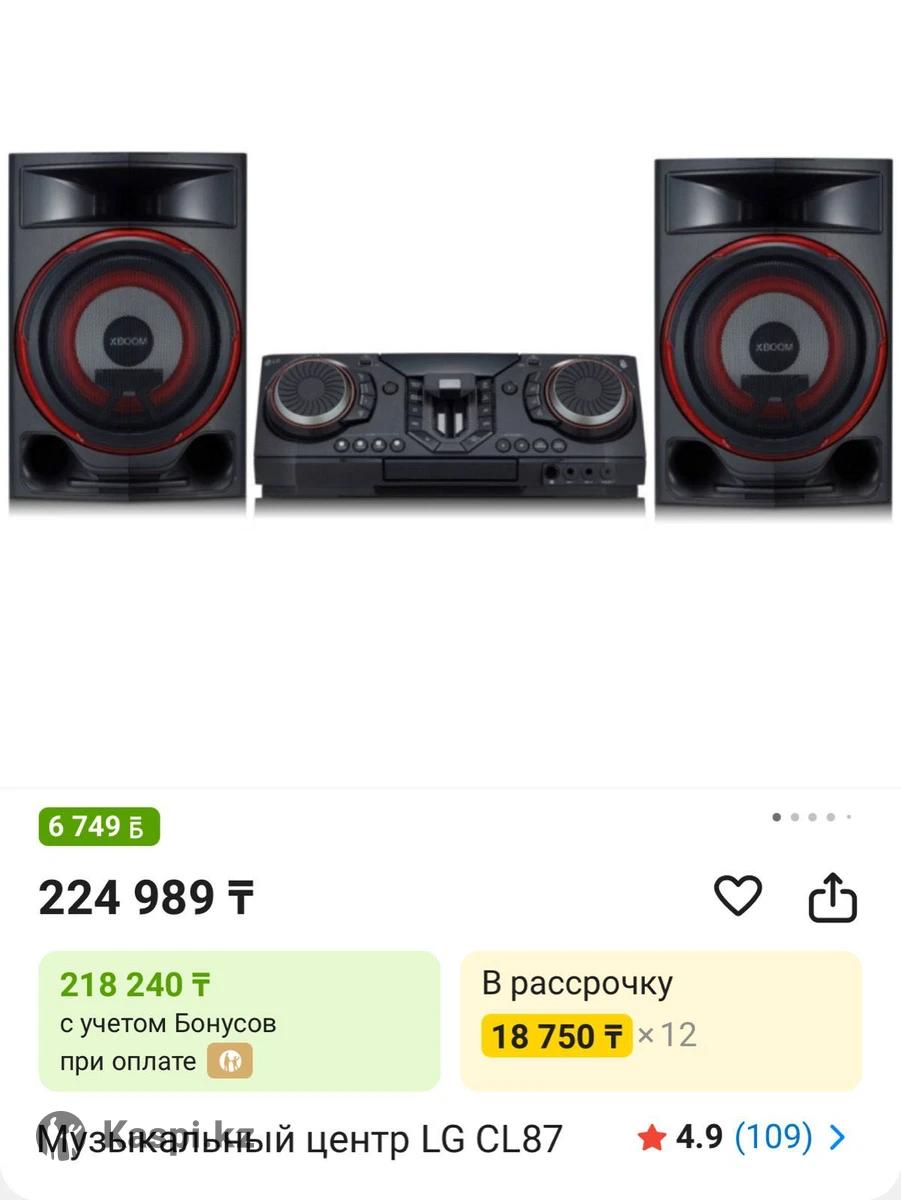
Task: Add LG CL87 to favorites with the heart
Action: click(x=738, y=895)
